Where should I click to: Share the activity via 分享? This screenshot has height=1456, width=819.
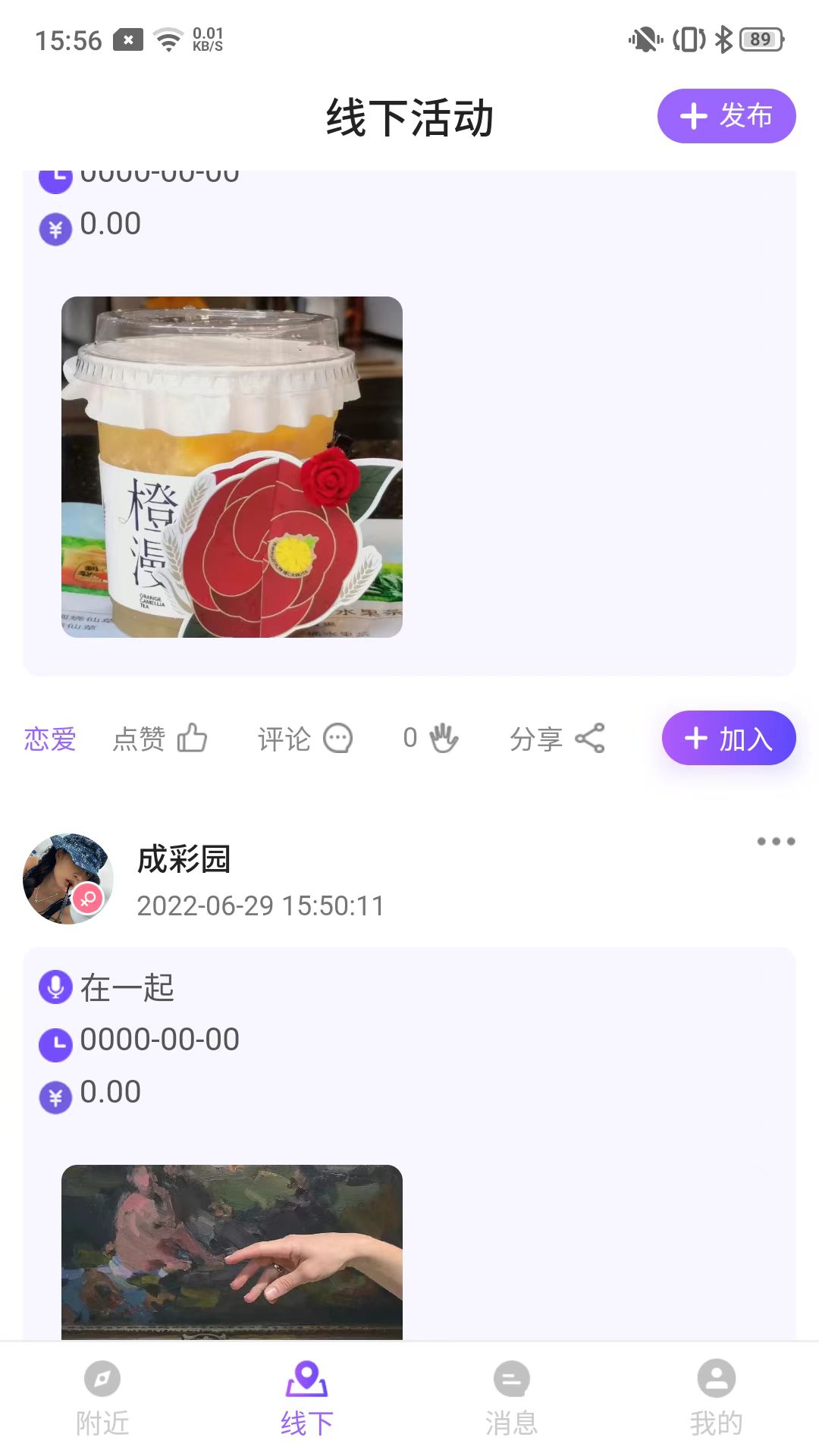click(557, 738)
